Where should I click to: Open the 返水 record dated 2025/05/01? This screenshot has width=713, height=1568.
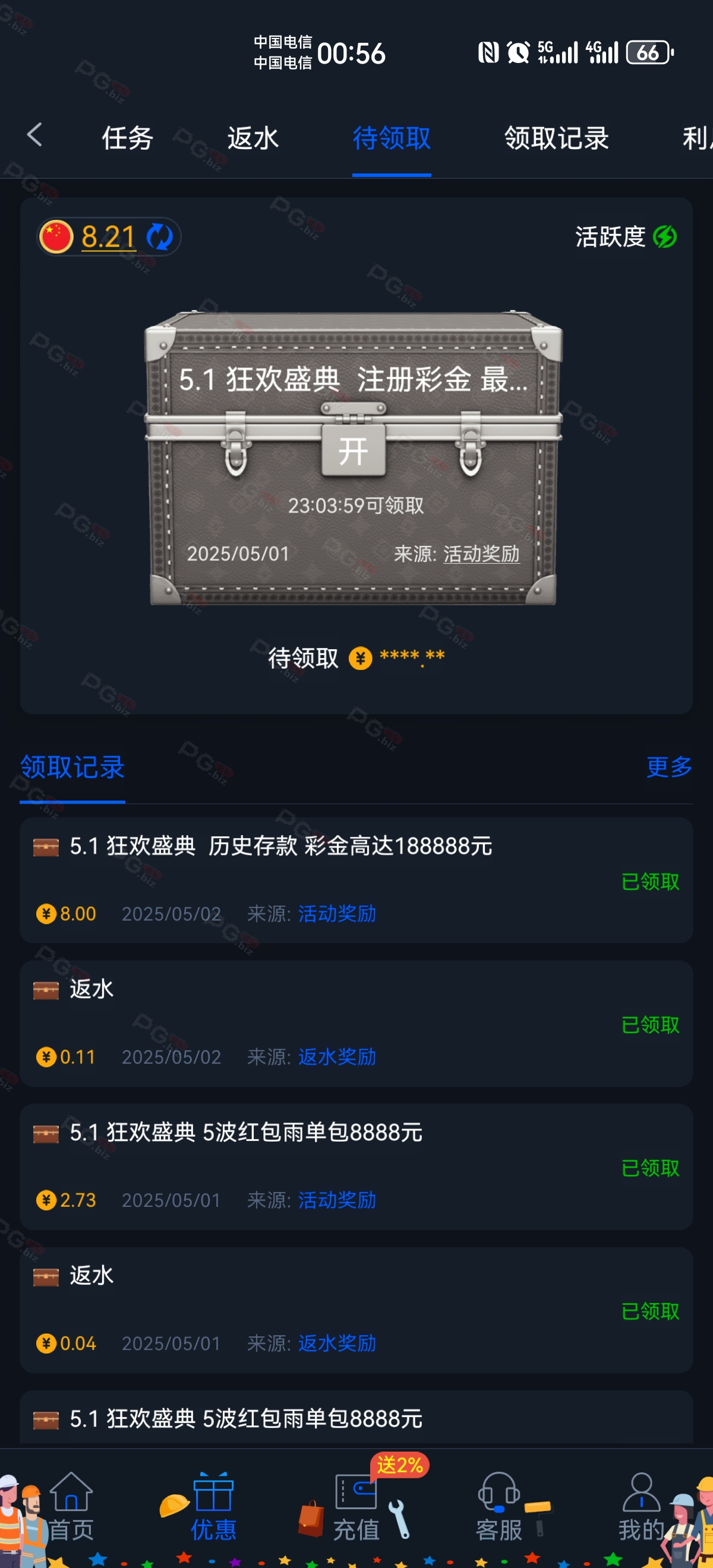click(x=356, y=1310)
